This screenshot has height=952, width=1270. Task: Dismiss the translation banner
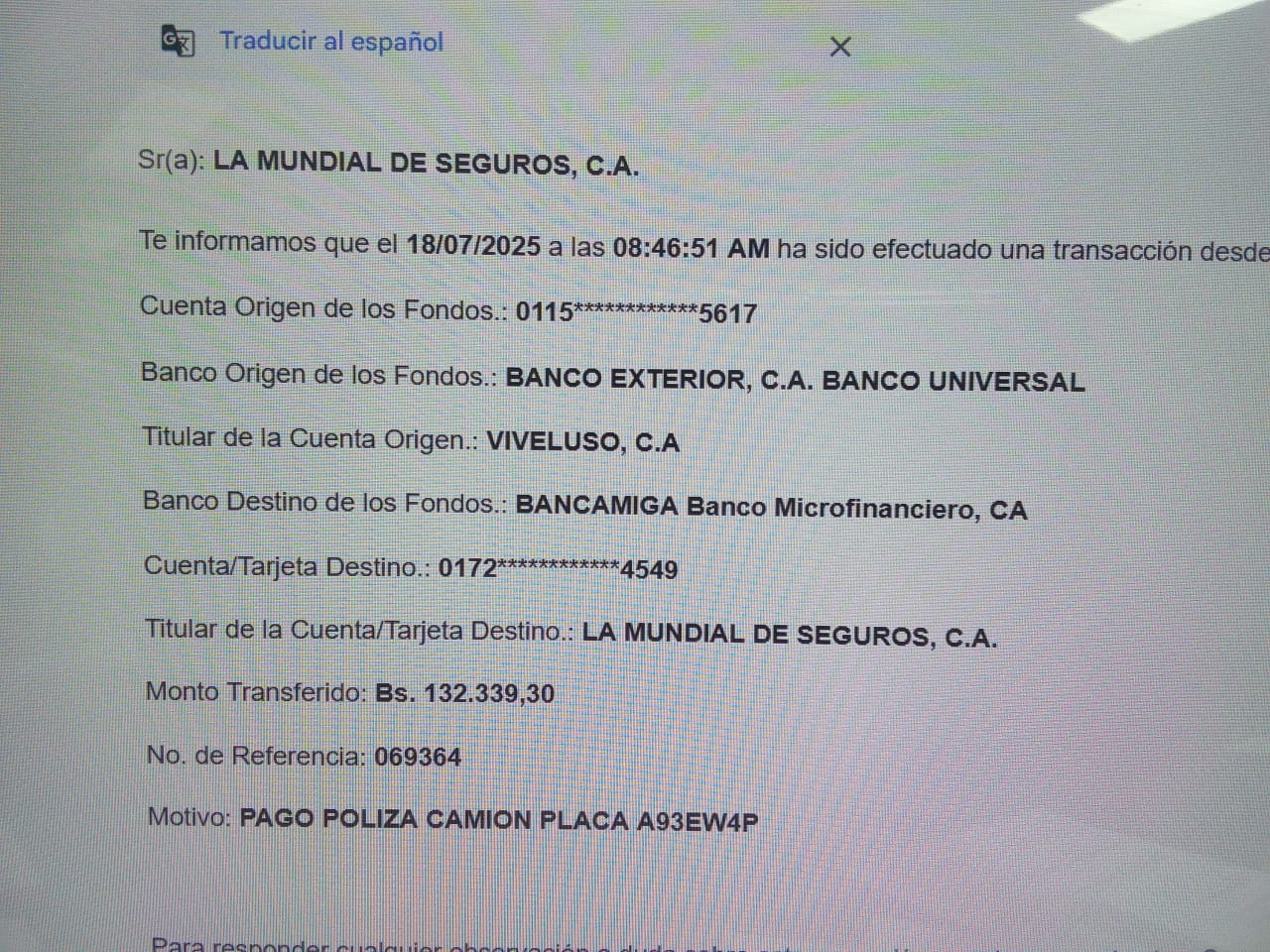pyautogui.click(x=839, y=47)
